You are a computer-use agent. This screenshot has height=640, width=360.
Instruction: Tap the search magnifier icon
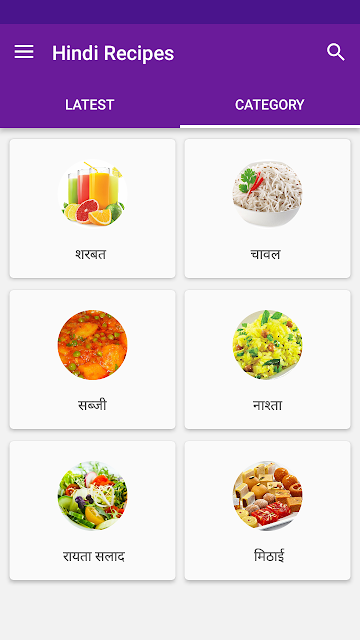(336, 52)
